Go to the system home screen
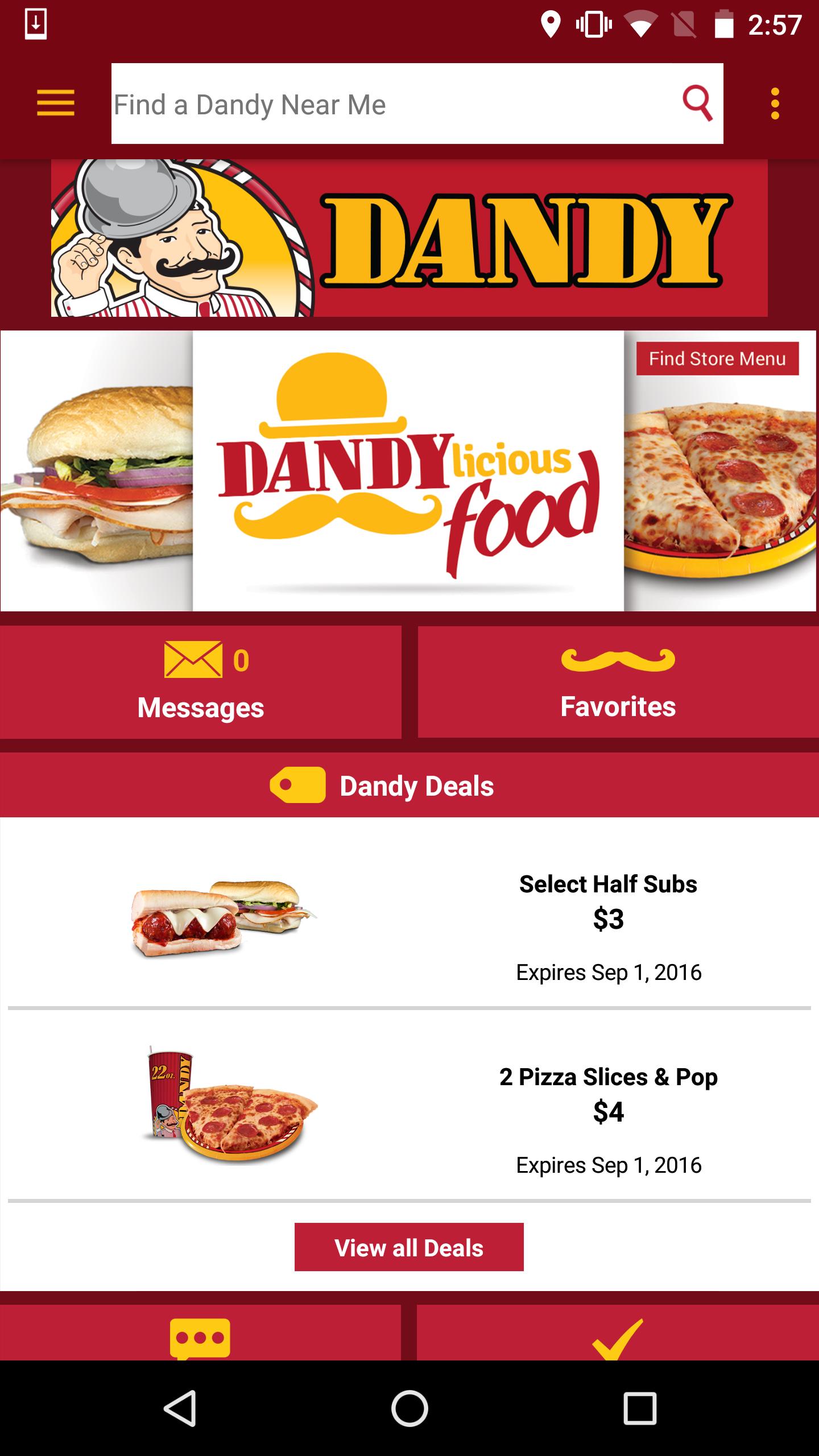The image size is (819, 1456). tap(409, 1408)
